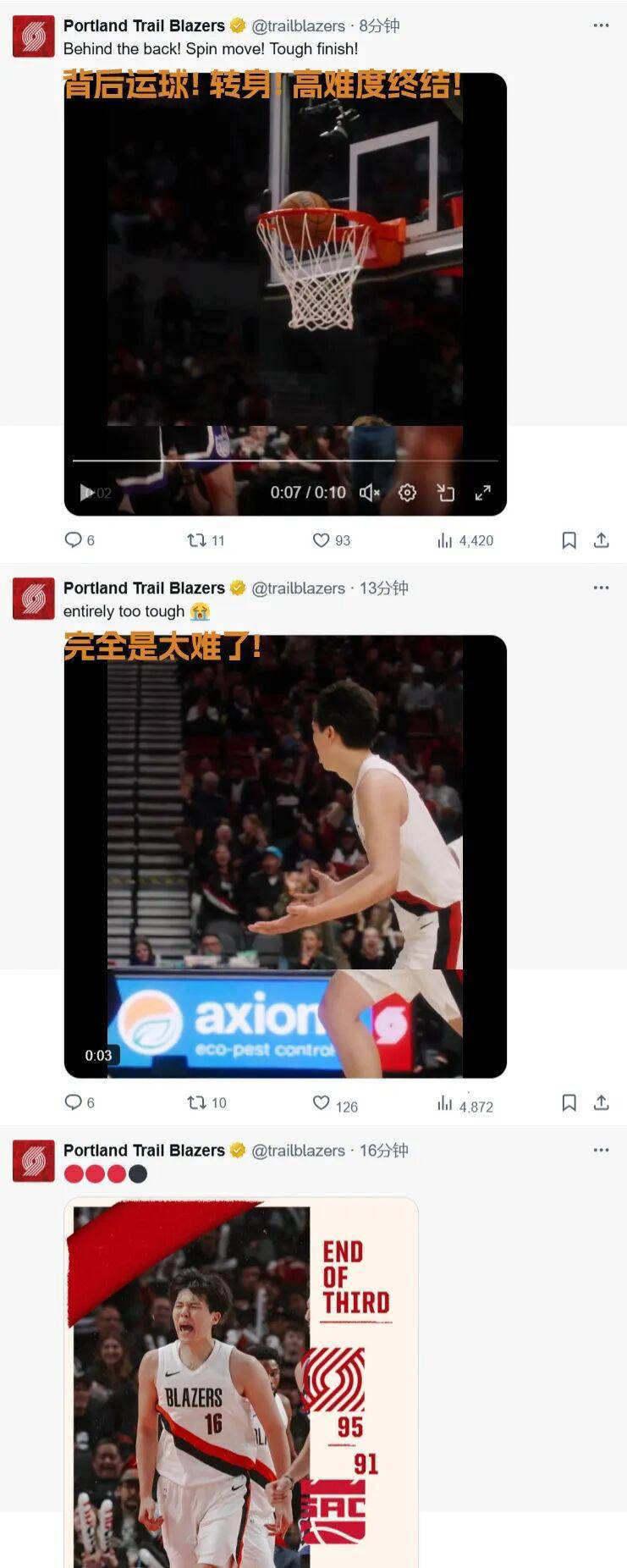Like the "Behind the back" tweet
627x1568 pixels.
322,539
